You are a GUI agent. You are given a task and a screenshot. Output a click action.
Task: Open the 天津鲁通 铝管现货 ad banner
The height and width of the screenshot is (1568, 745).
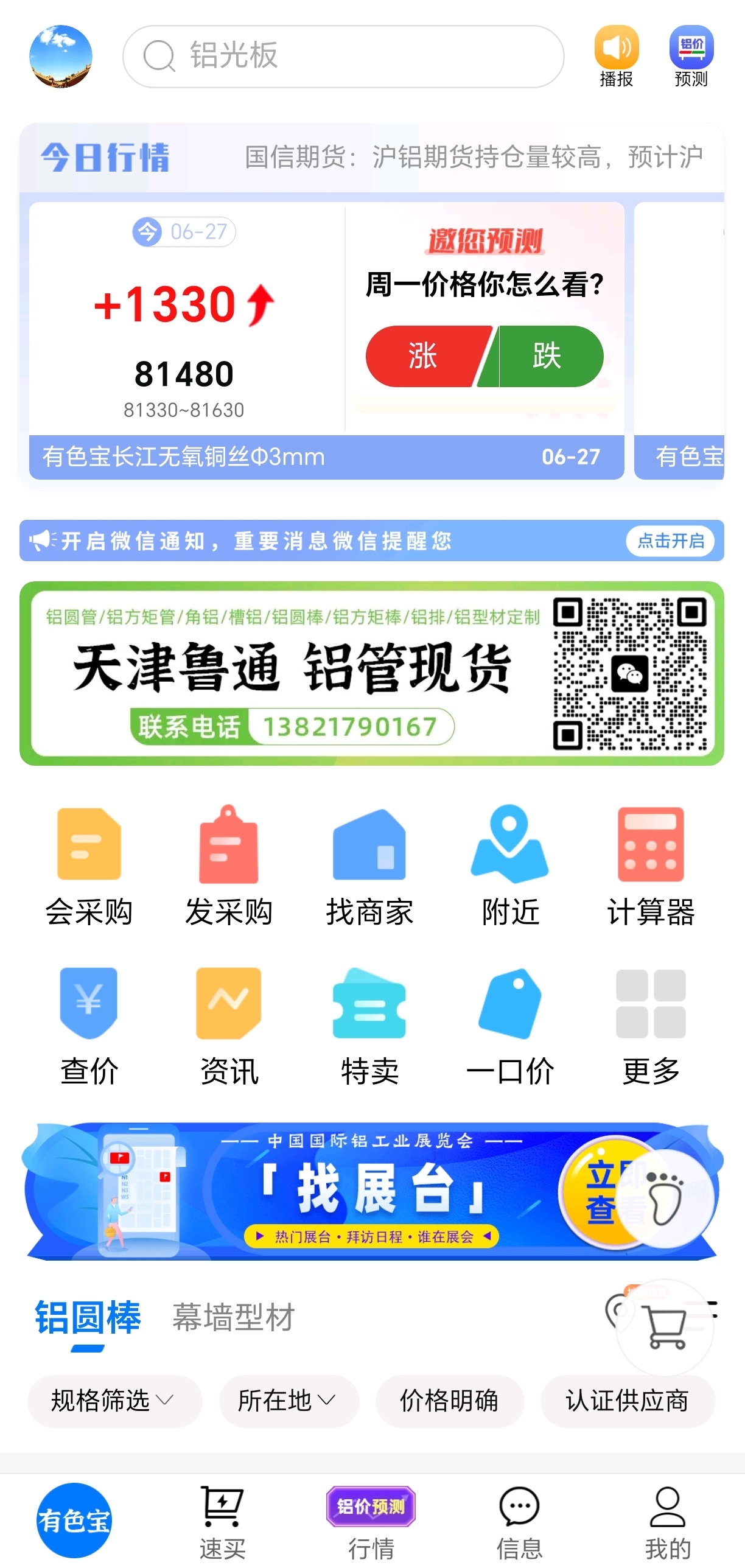(x=372, y=673)
